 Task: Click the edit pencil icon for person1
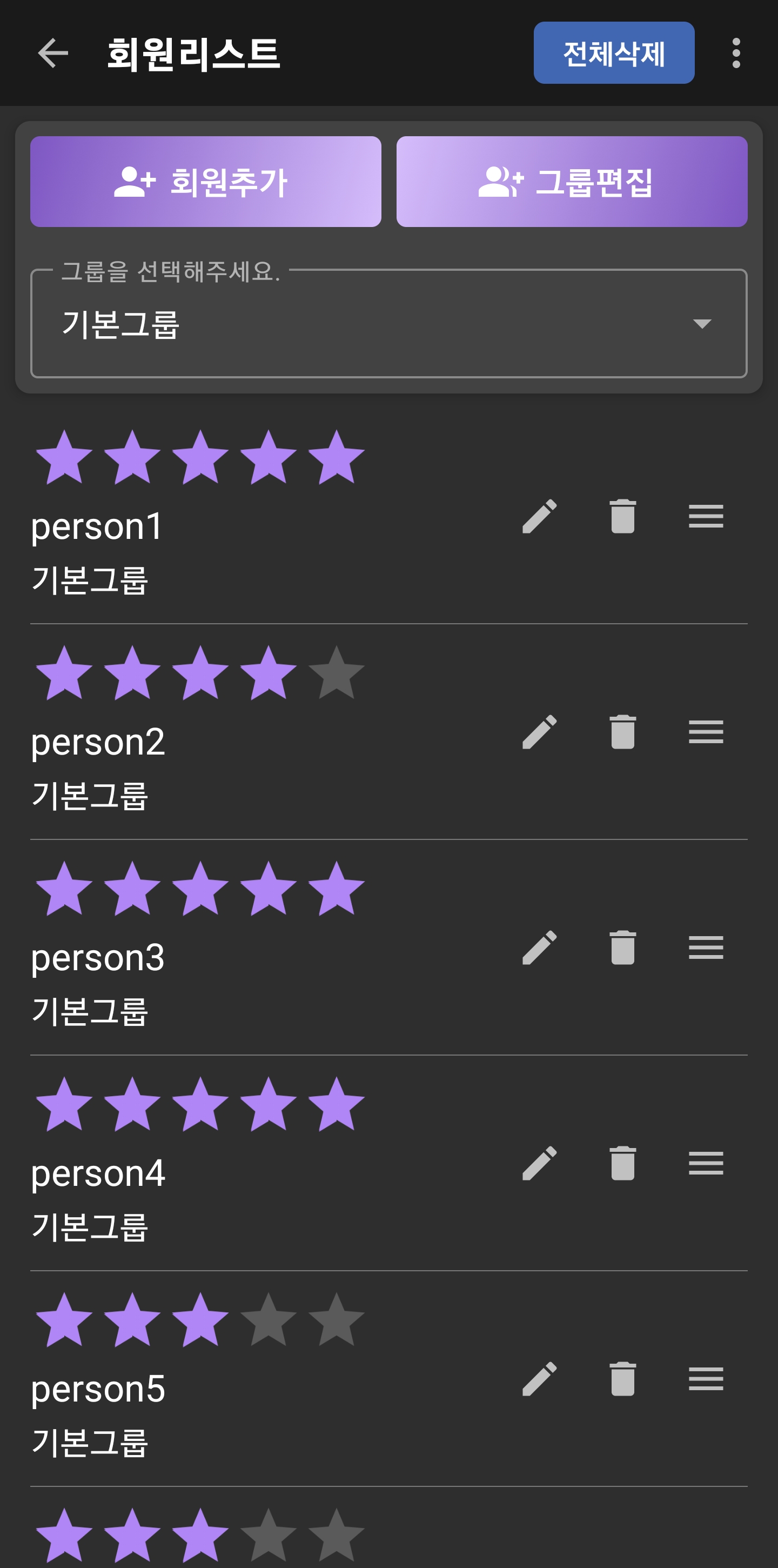pyautogui.click(x=540, y=515)
